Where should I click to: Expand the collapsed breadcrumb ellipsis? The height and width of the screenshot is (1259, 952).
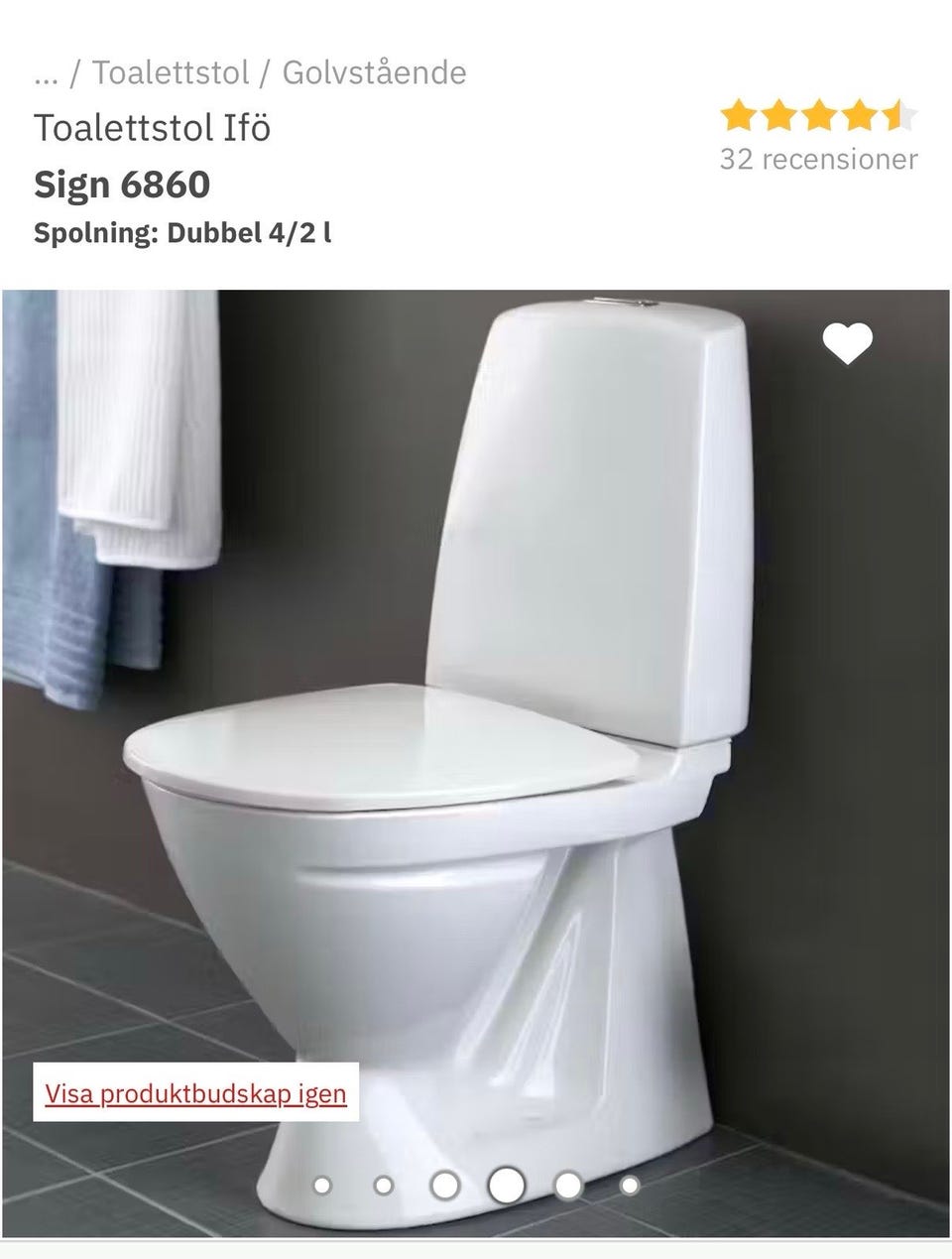tap(44, 71)
